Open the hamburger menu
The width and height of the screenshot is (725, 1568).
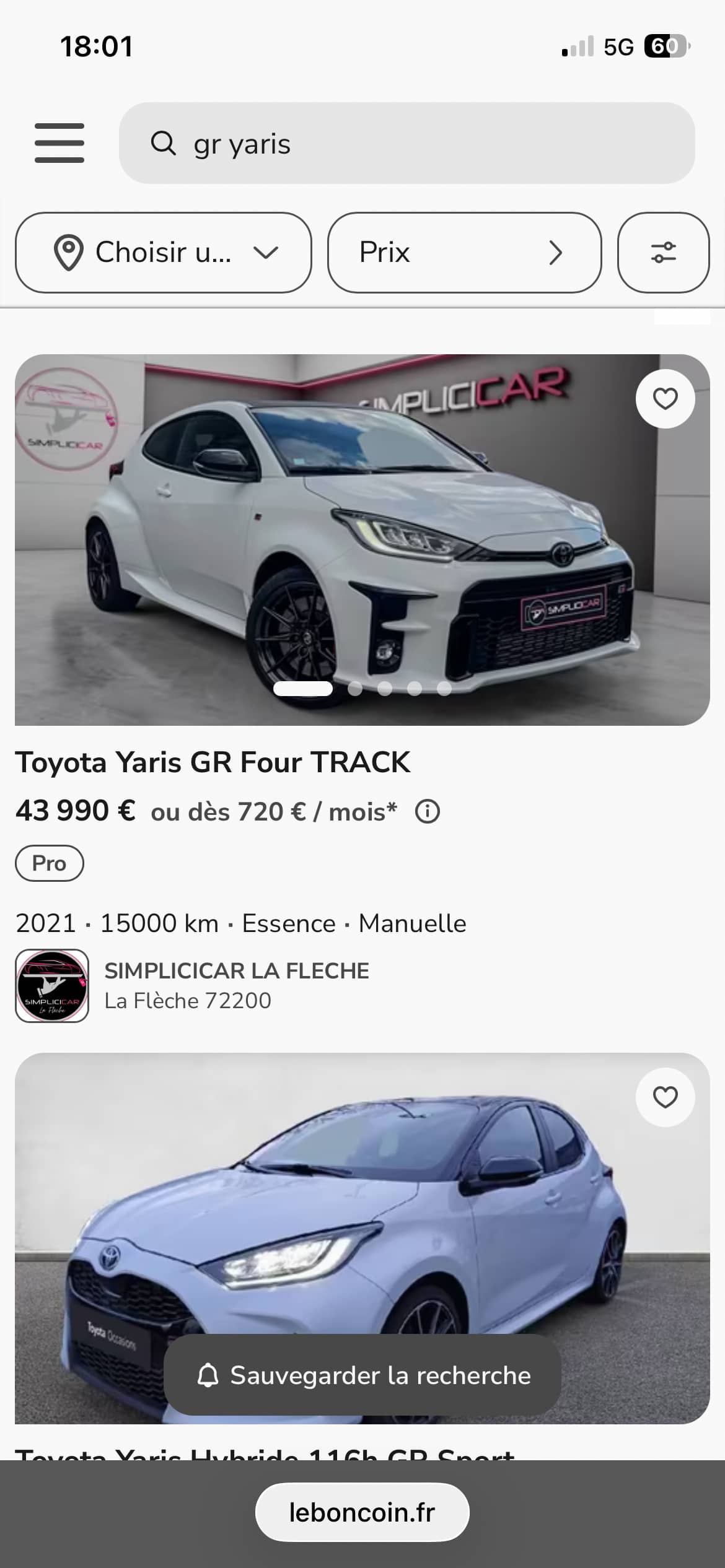point(59,143)
